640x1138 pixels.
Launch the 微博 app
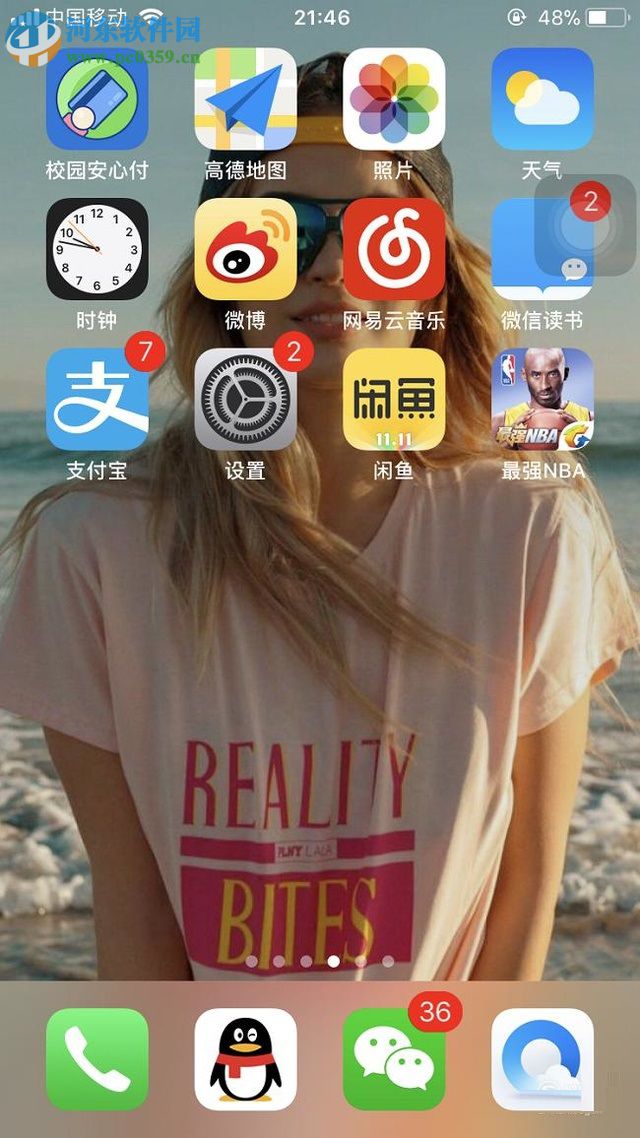[245, 249]
